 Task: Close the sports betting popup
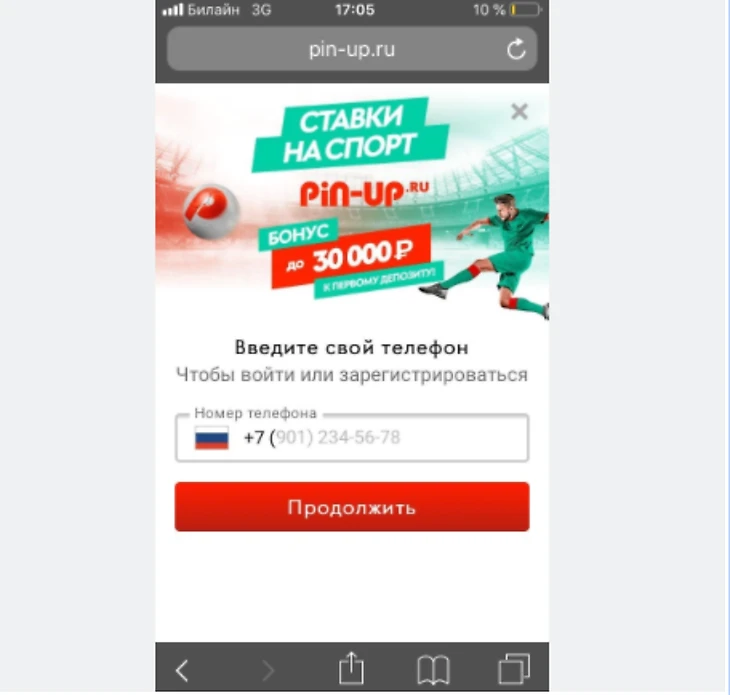pyautogui.click(x=519, y=111)
